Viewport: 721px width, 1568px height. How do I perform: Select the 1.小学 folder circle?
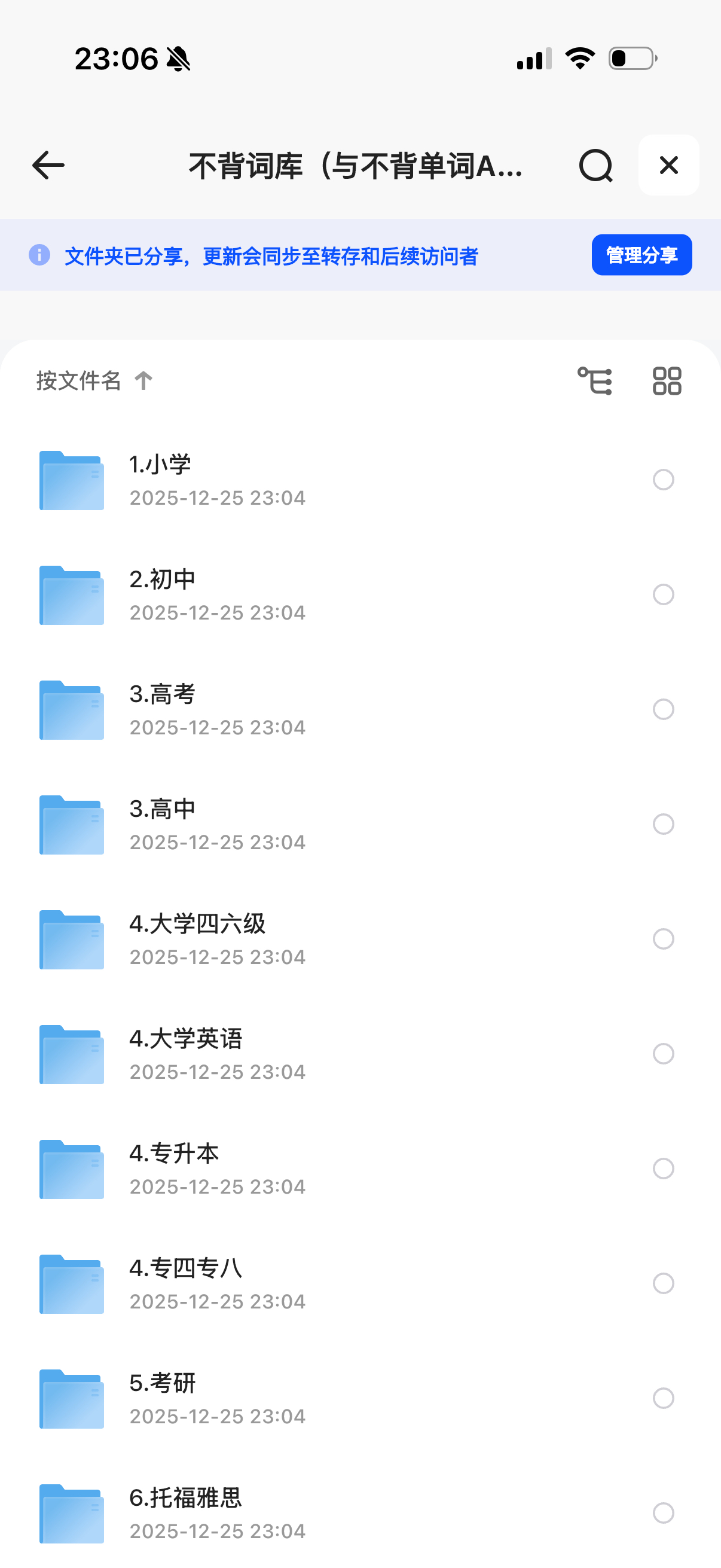pyautogui.click(x=663, y=480)
